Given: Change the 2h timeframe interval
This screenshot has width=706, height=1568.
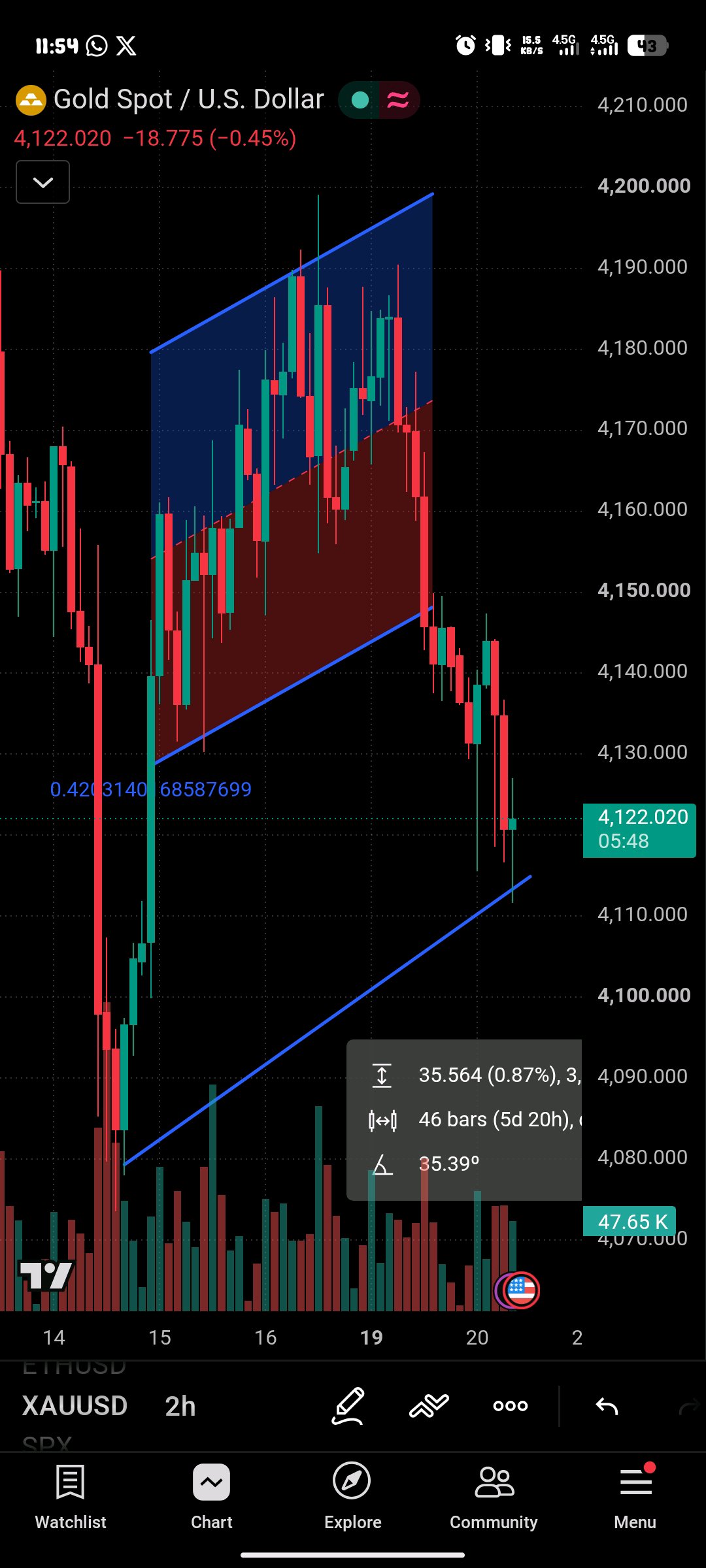Looking at the screenshot, I should pyautogui.click(x=180, y=1406).
